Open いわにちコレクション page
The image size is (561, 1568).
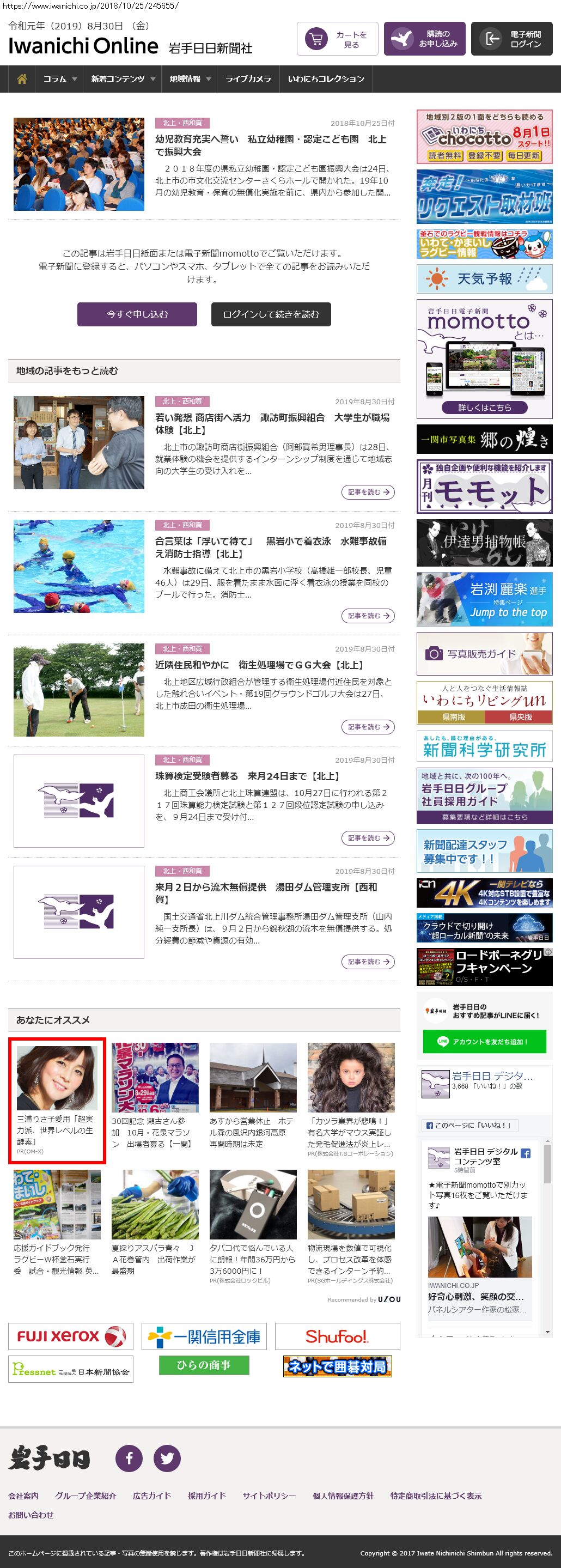326,79
